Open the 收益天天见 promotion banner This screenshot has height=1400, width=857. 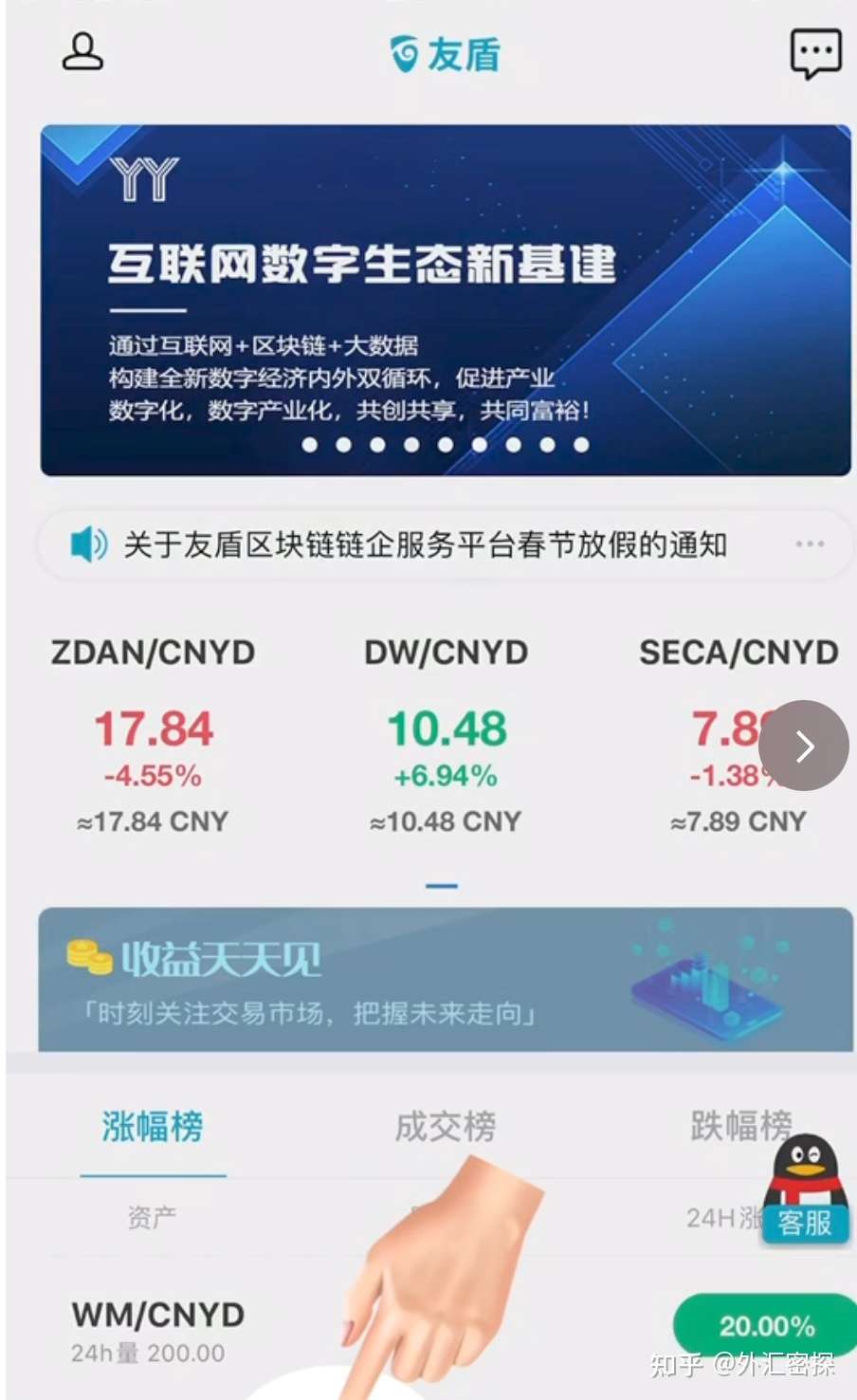[x=445, y=979]
